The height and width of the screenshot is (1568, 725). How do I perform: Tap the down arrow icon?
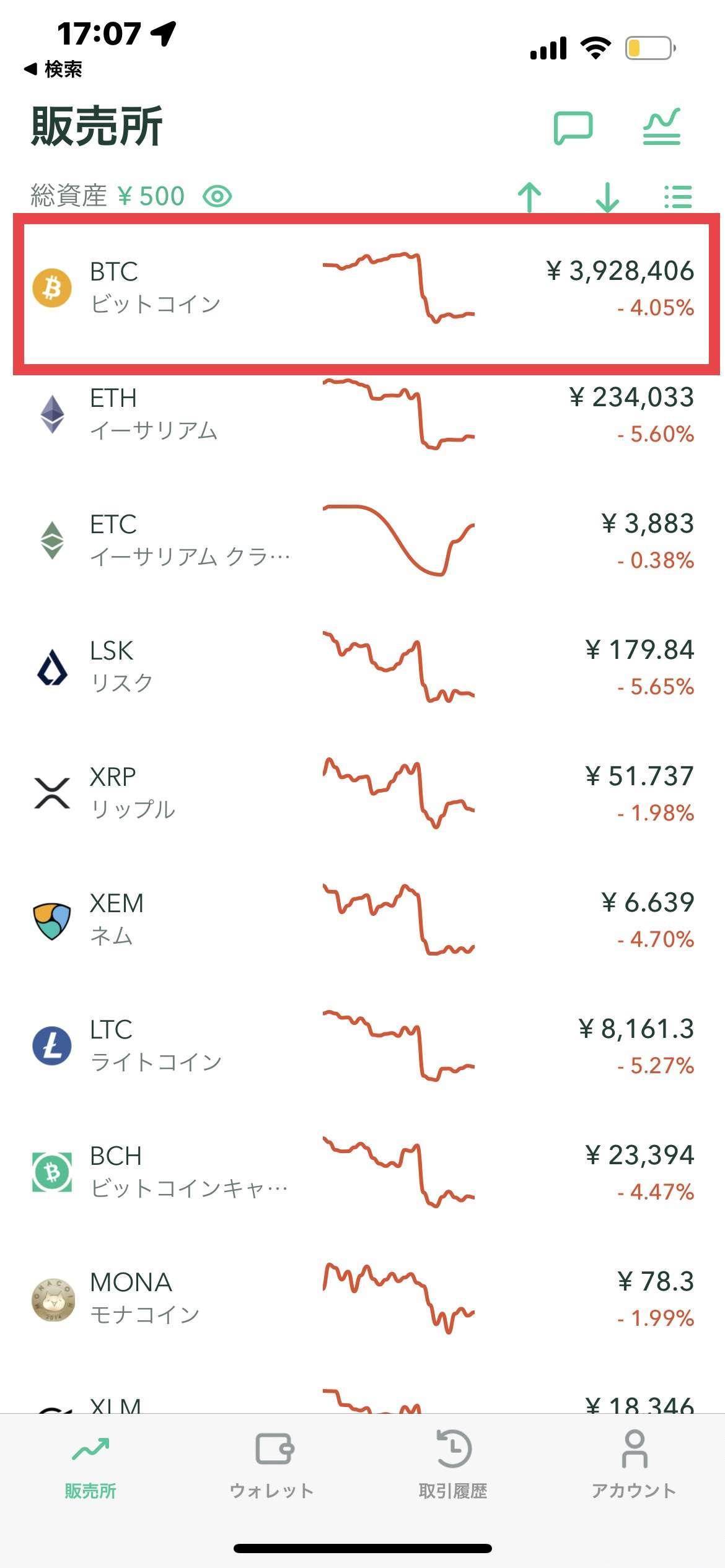[607, 198]
